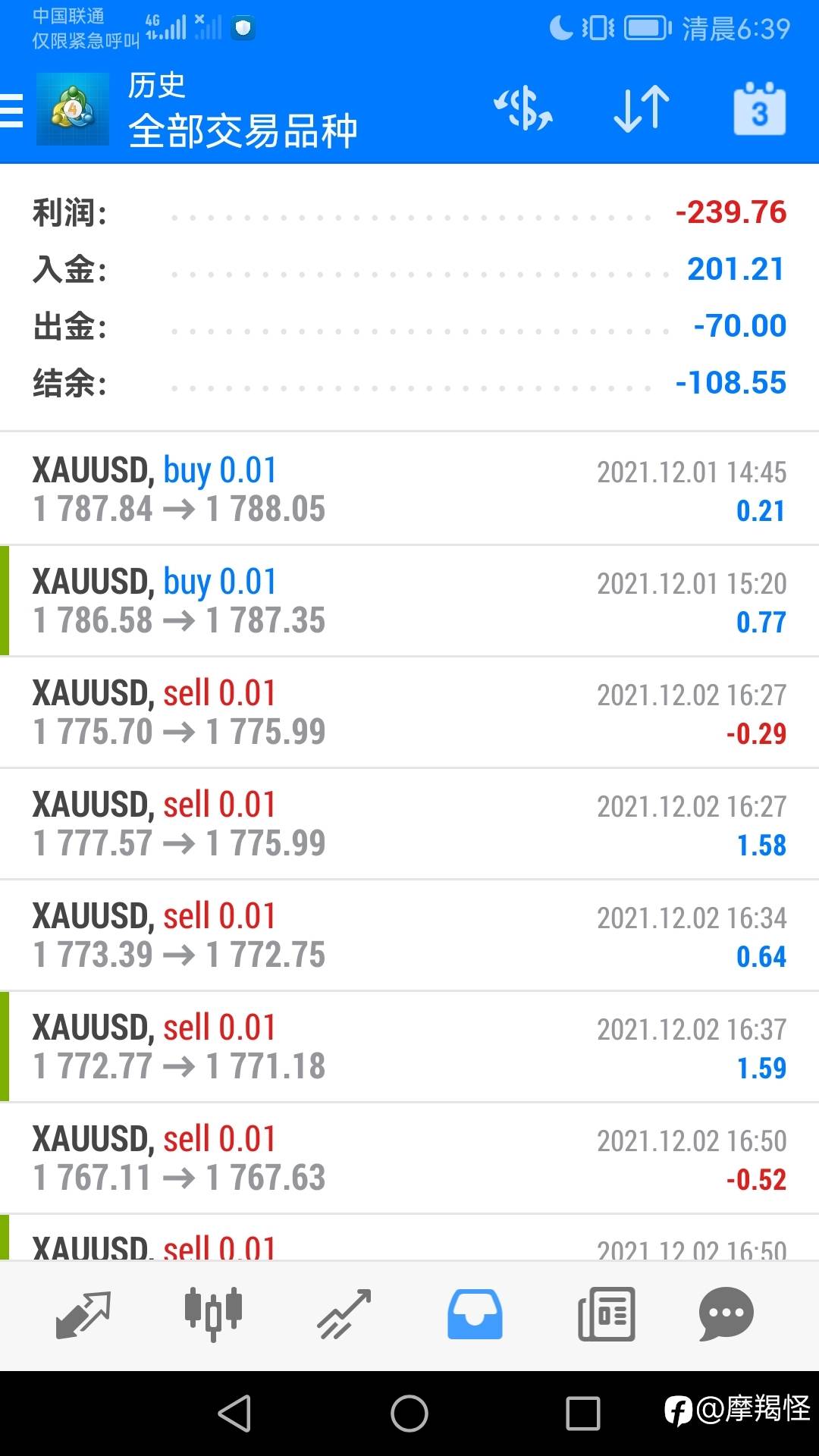Switch to the Quotes tab
Image resolution: width=819 pixels, height=1456 pixels.
(83, 1314)
